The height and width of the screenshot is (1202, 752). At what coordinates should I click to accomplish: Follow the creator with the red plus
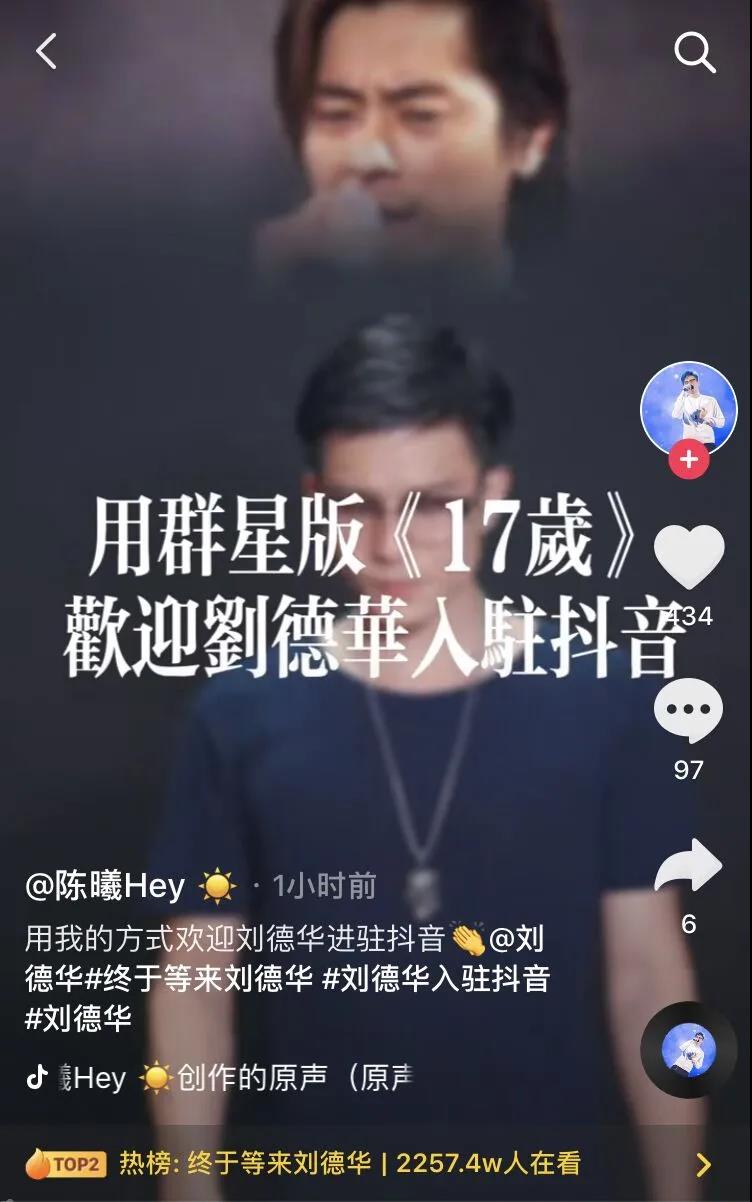click(x=688, y=460)
